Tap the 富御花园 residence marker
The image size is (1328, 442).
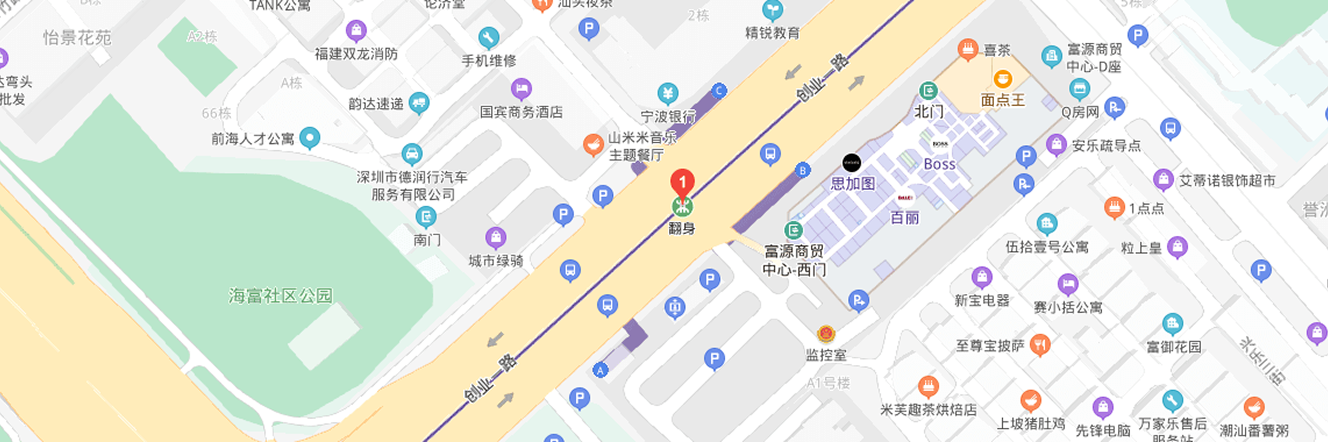[1173, 324]
